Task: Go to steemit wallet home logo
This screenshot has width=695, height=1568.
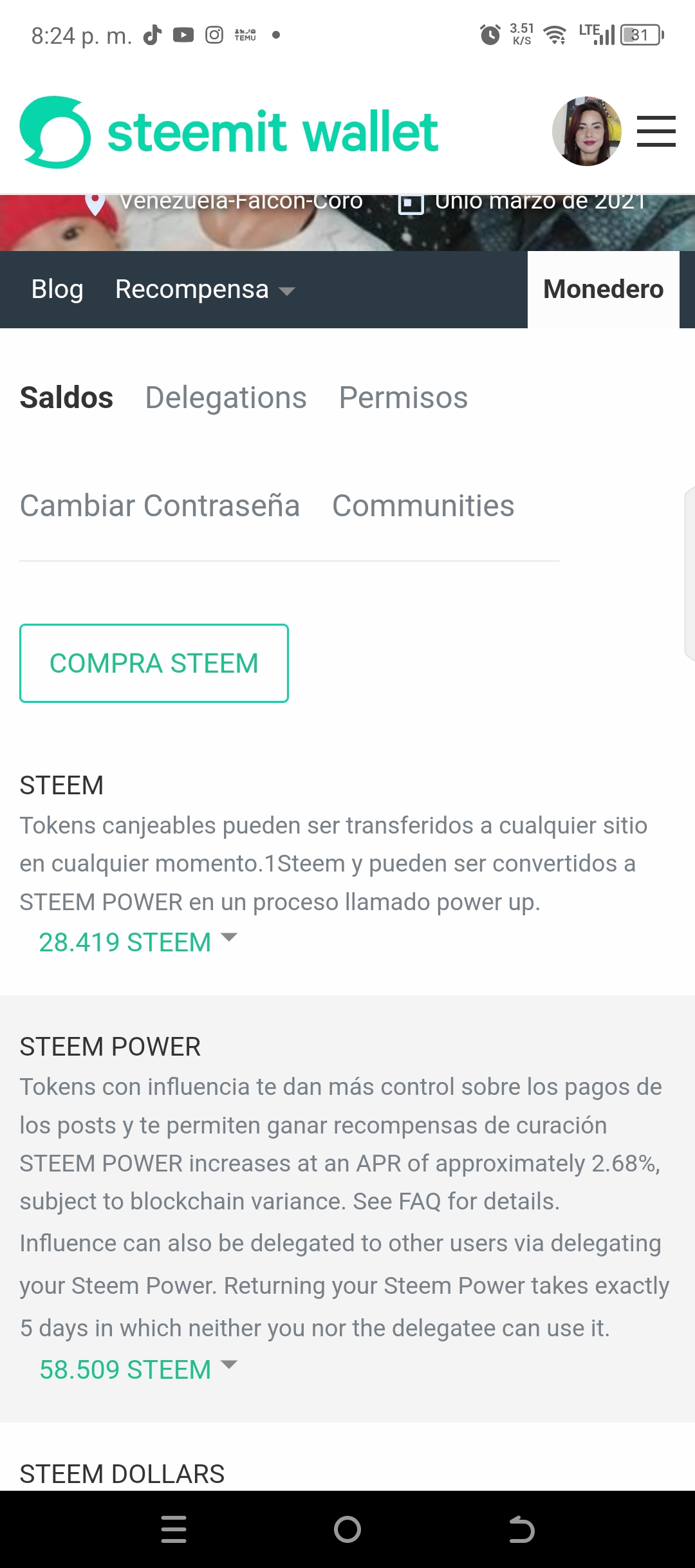Action: [229, 132]
